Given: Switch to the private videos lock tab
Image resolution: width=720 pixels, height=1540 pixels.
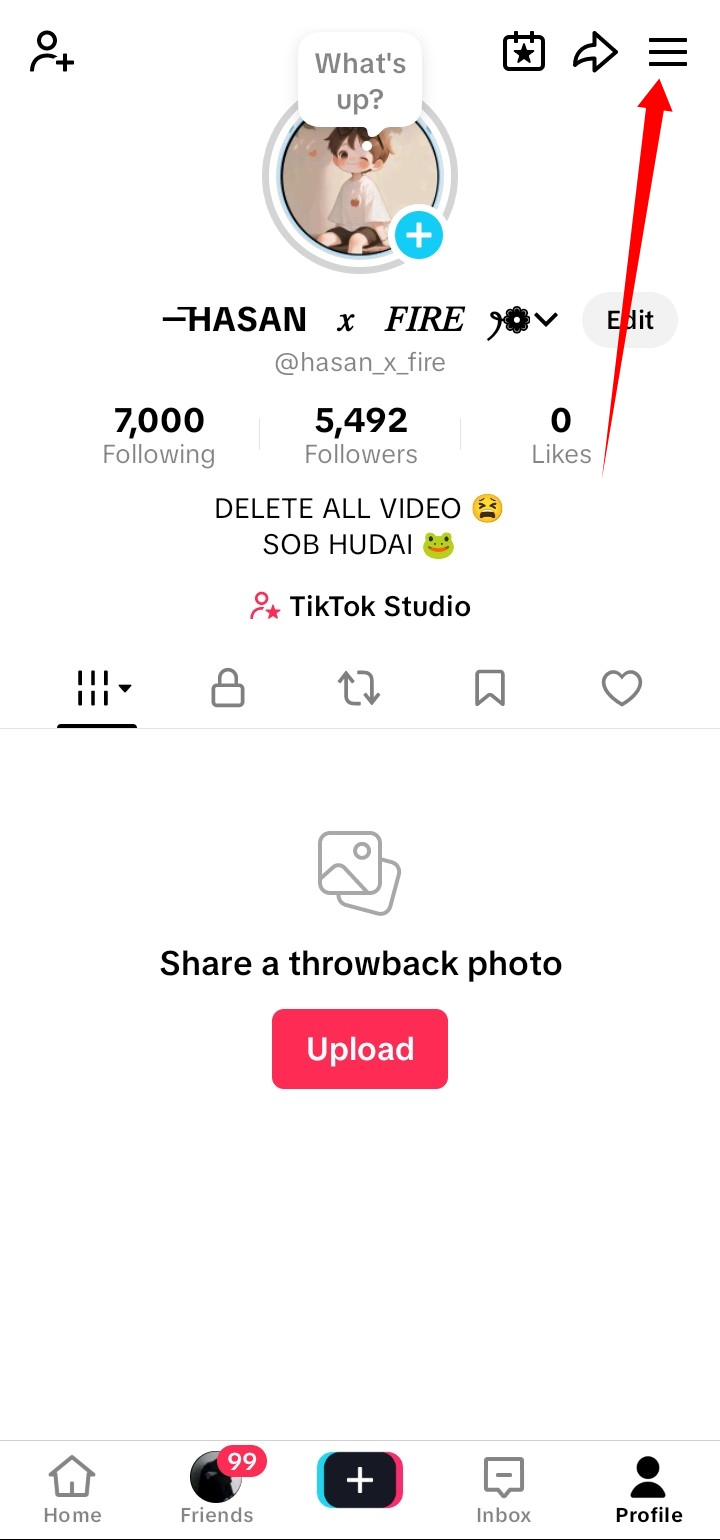Looking at the screenshot, I should tap(228, 688).
